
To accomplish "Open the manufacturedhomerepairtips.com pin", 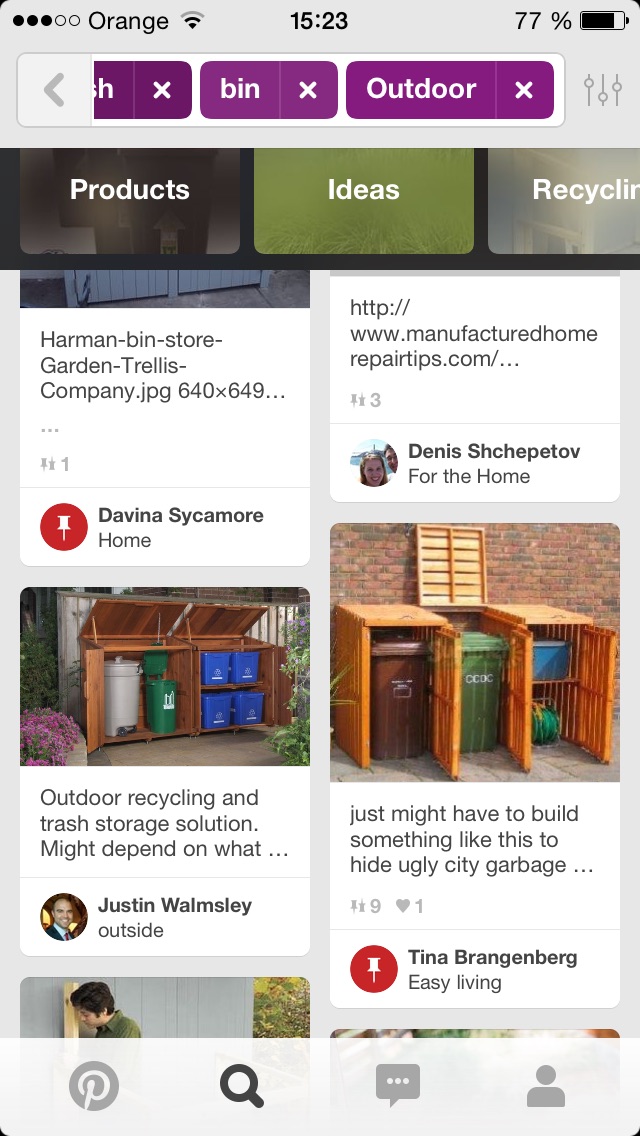I will (474, 334).
